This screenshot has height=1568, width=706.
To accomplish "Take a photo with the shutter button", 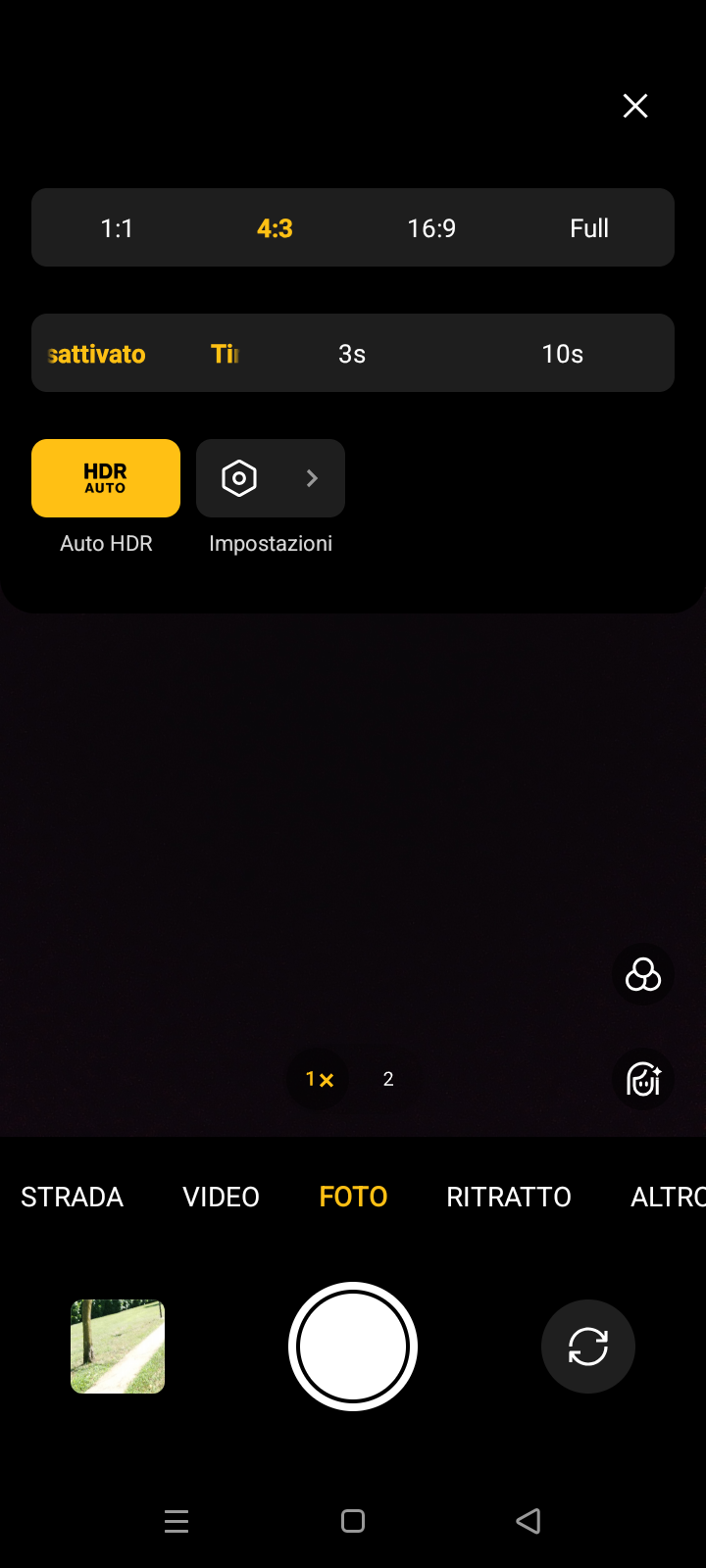I will tap(353, 1347).
